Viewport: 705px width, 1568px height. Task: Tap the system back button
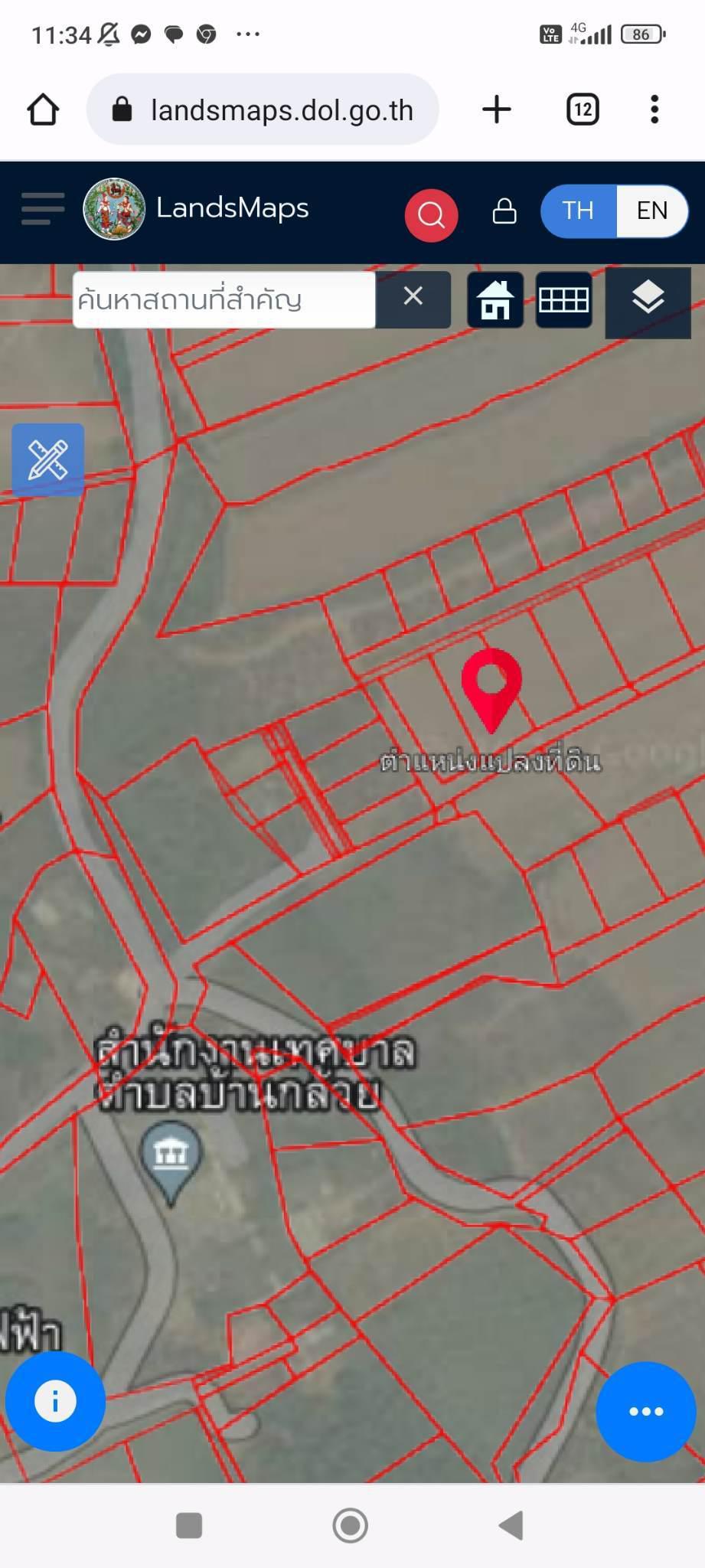pos(511,1525)
